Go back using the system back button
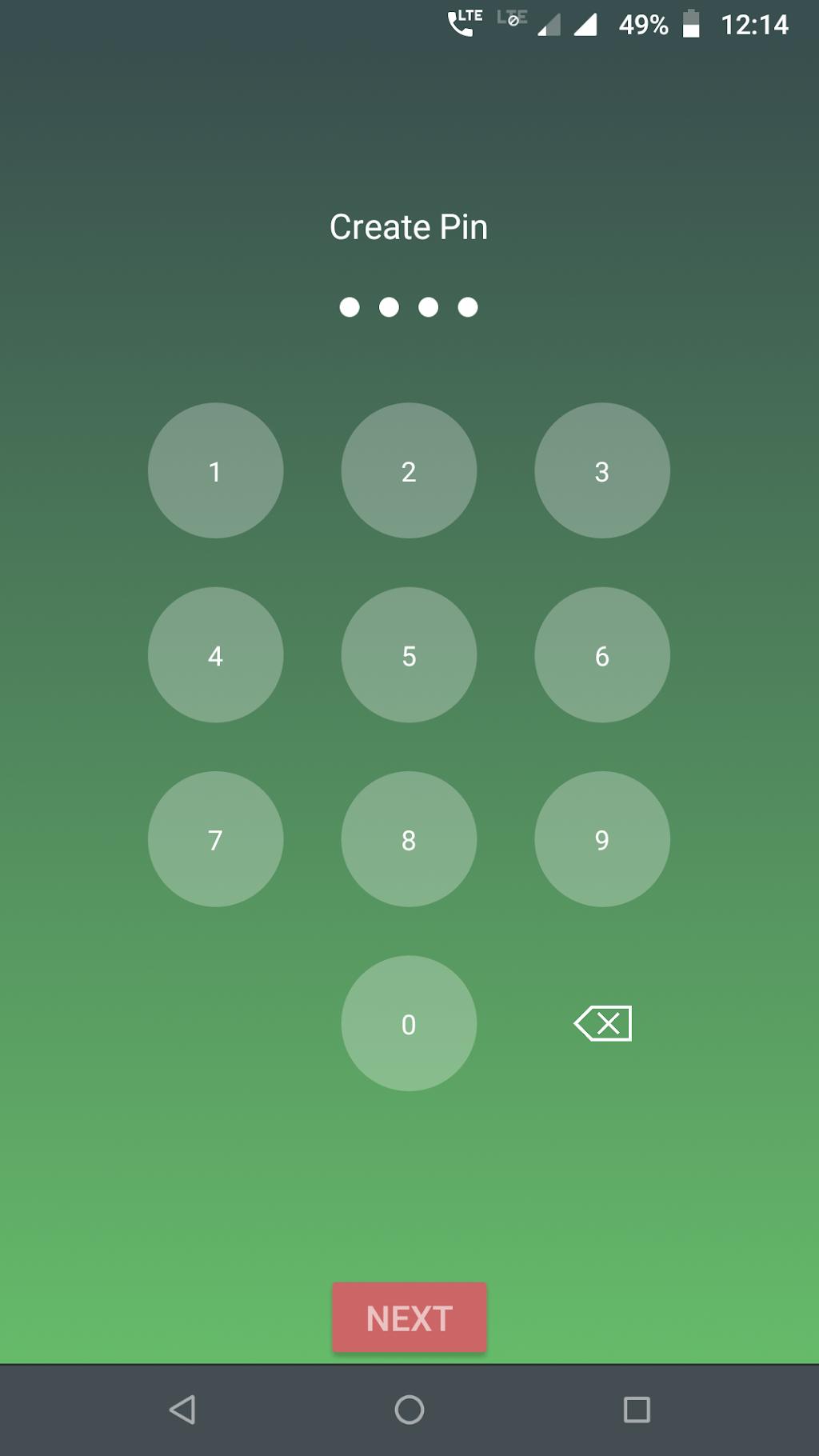Screen dimensions: 819x1456 (x=182, y=1410)
